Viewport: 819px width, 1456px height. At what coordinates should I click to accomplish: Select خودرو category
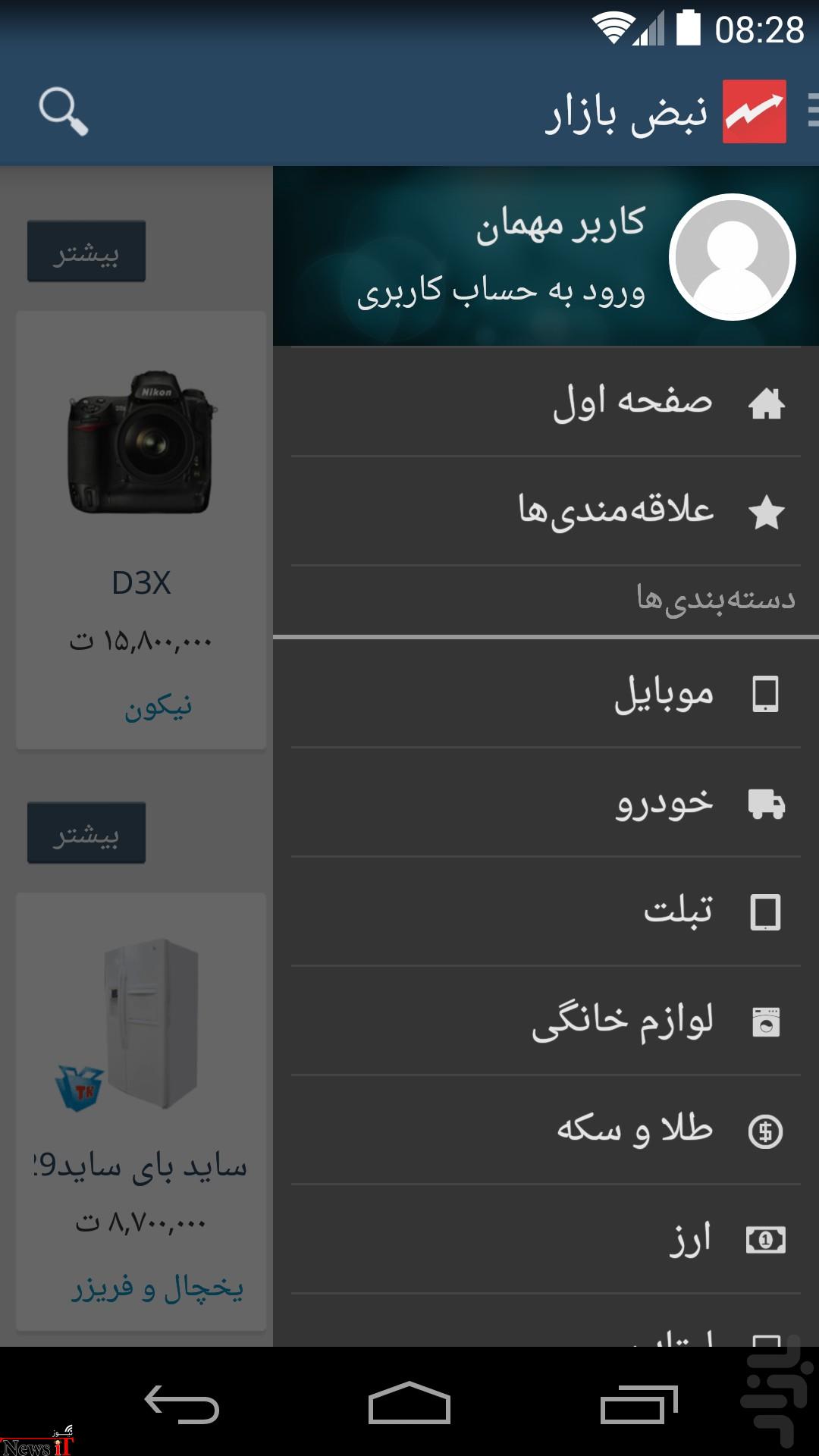point(546,803)
